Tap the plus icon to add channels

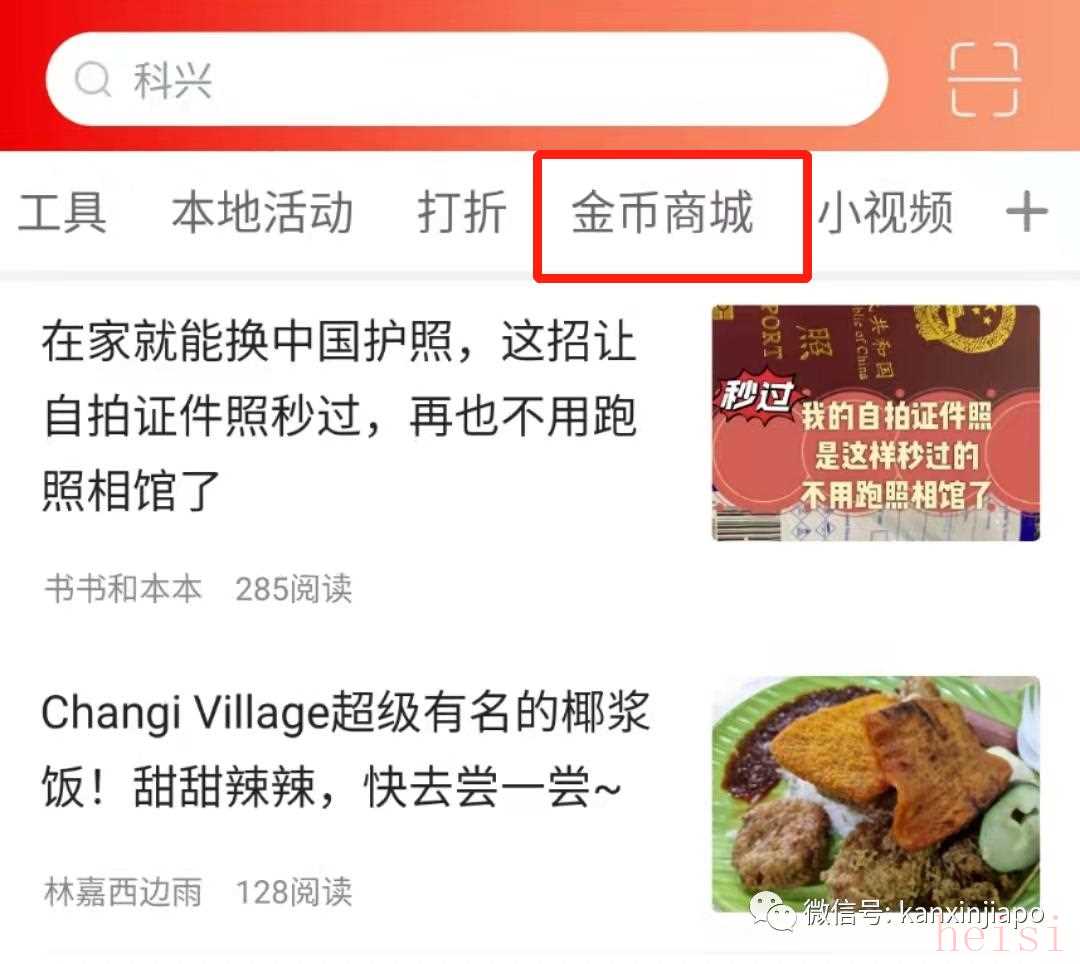[x=1026, y=212]
